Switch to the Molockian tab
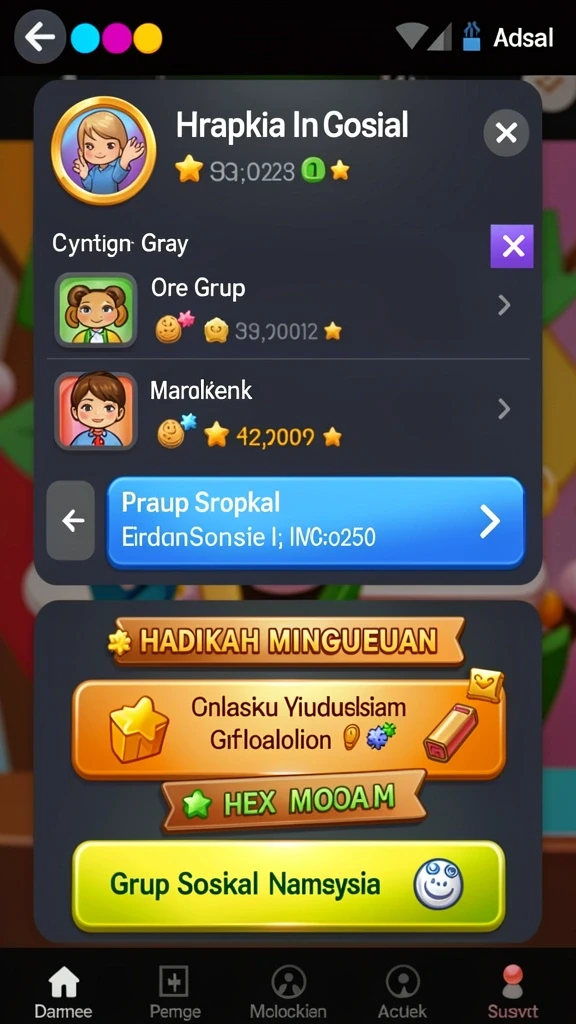Screen dimensions: 576x1024 point(288,993)
